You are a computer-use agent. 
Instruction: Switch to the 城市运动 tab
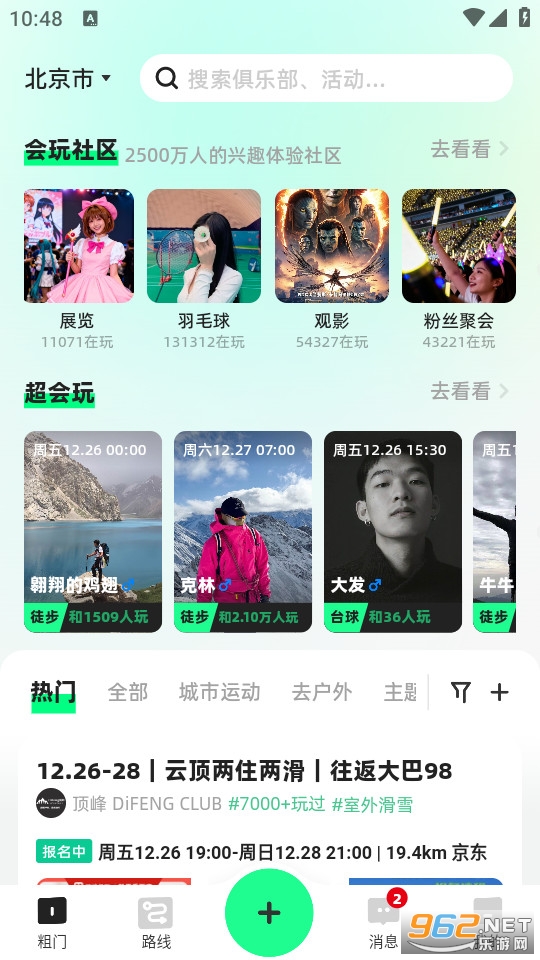click(220, 692)
